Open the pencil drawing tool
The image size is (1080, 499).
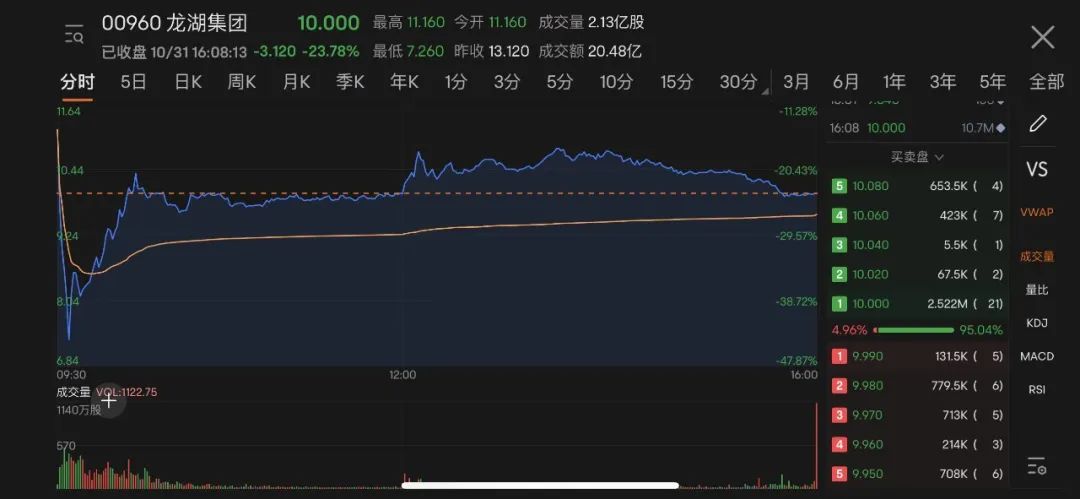tap(1037, 124)
